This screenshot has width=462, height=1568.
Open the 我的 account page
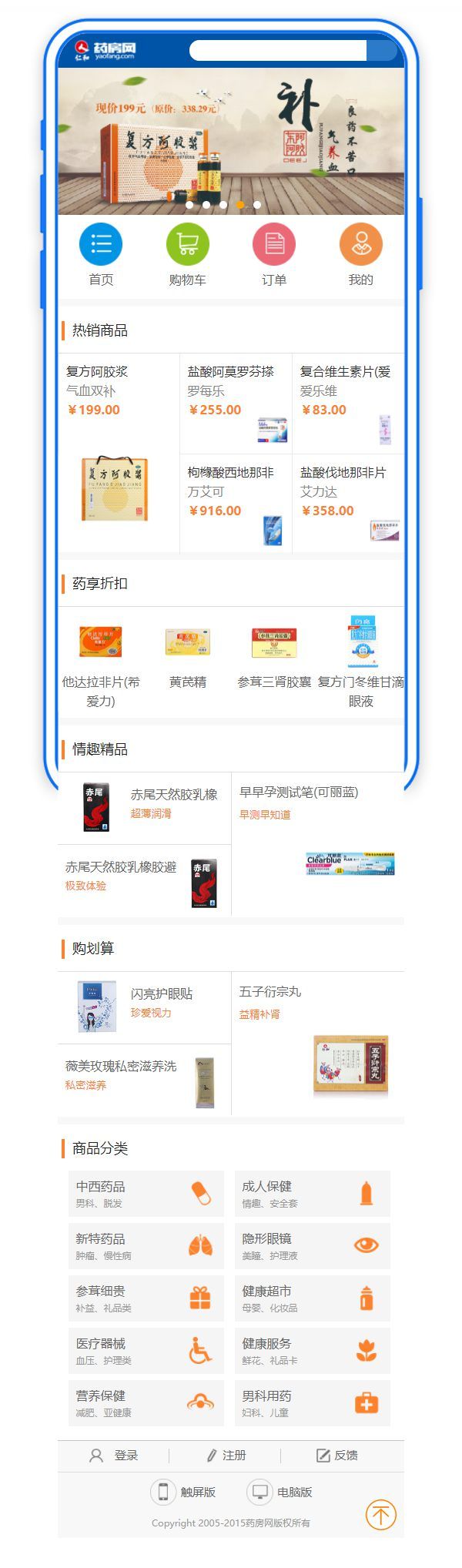click(360, 254)
